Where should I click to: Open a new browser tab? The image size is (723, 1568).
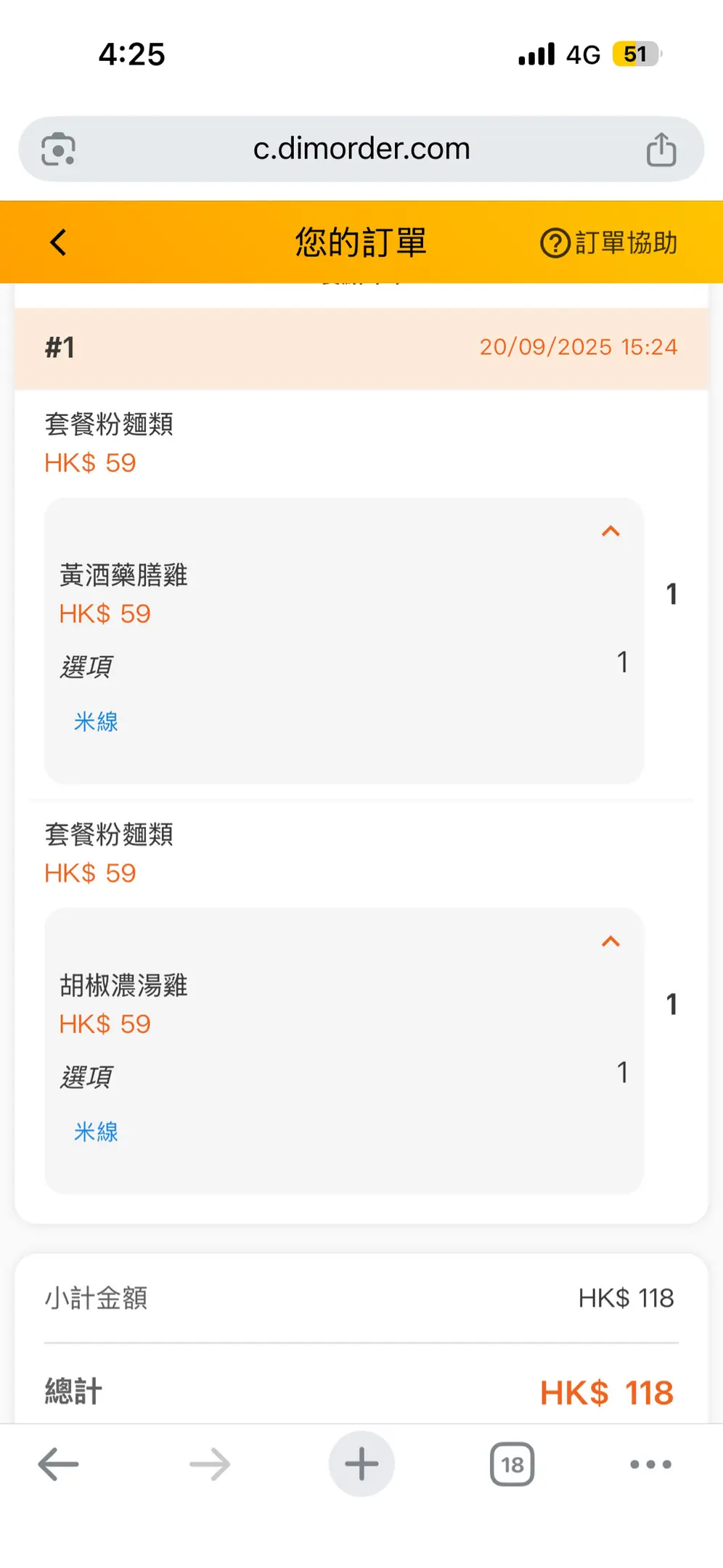click(x=361, y=1464)
